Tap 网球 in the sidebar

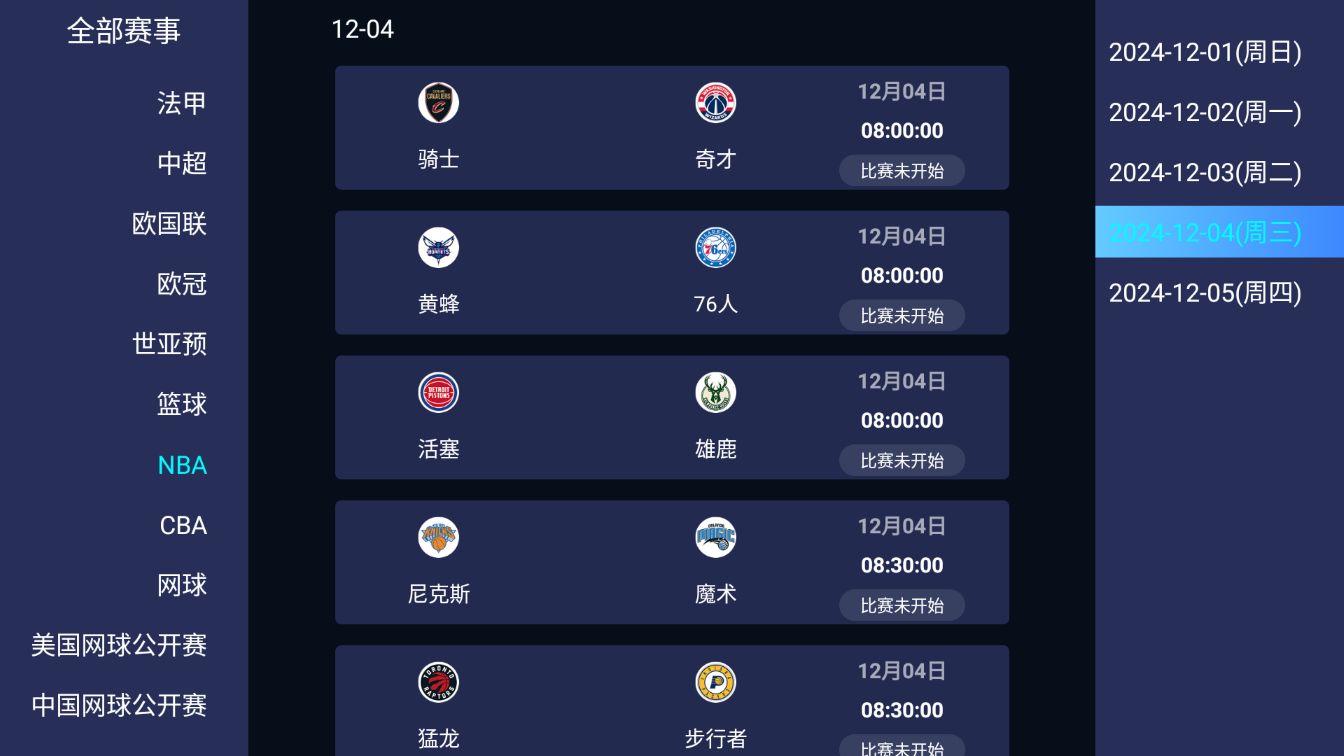pos(181,585)
